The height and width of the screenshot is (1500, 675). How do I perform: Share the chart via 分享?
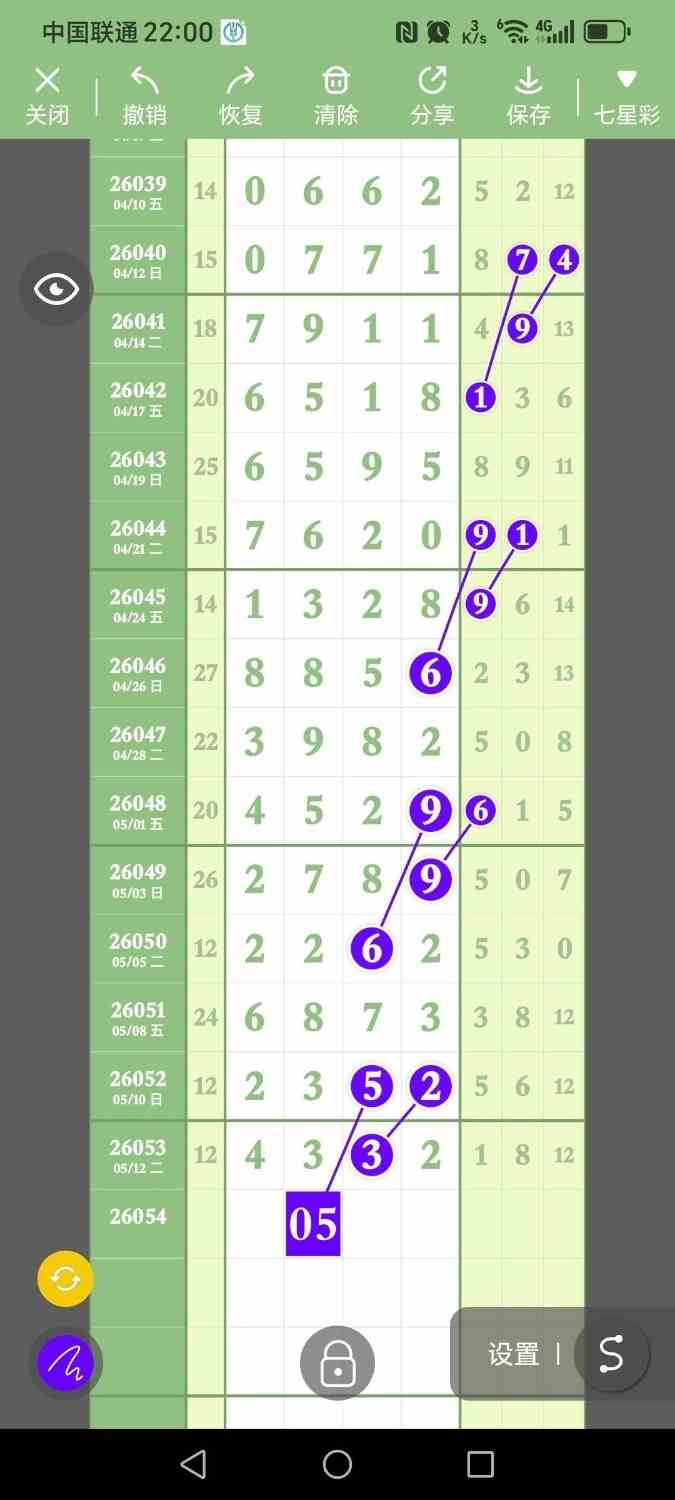[432, 97]
